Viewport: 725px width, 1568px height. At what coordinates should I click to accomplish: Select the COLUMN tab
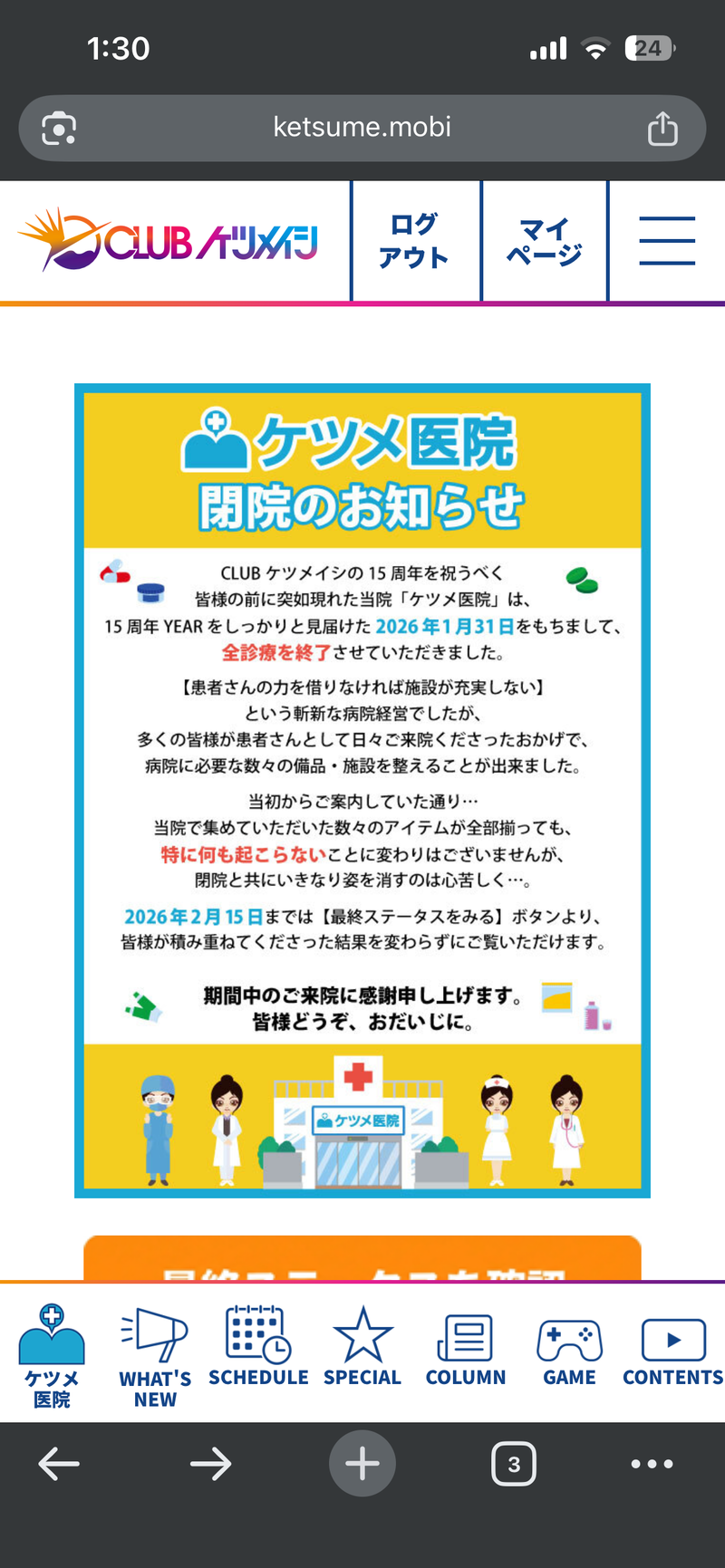(x=466, y=1350)
